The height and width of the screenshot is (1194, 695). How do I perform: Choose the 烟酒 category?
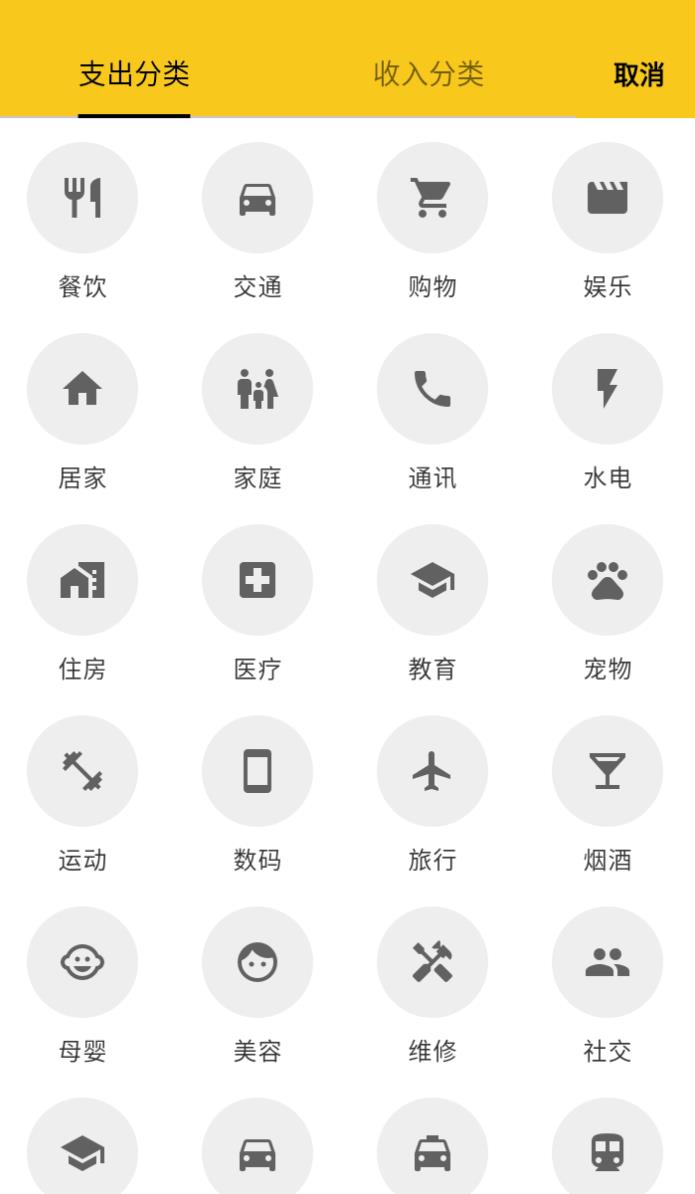tap(607, 771)
